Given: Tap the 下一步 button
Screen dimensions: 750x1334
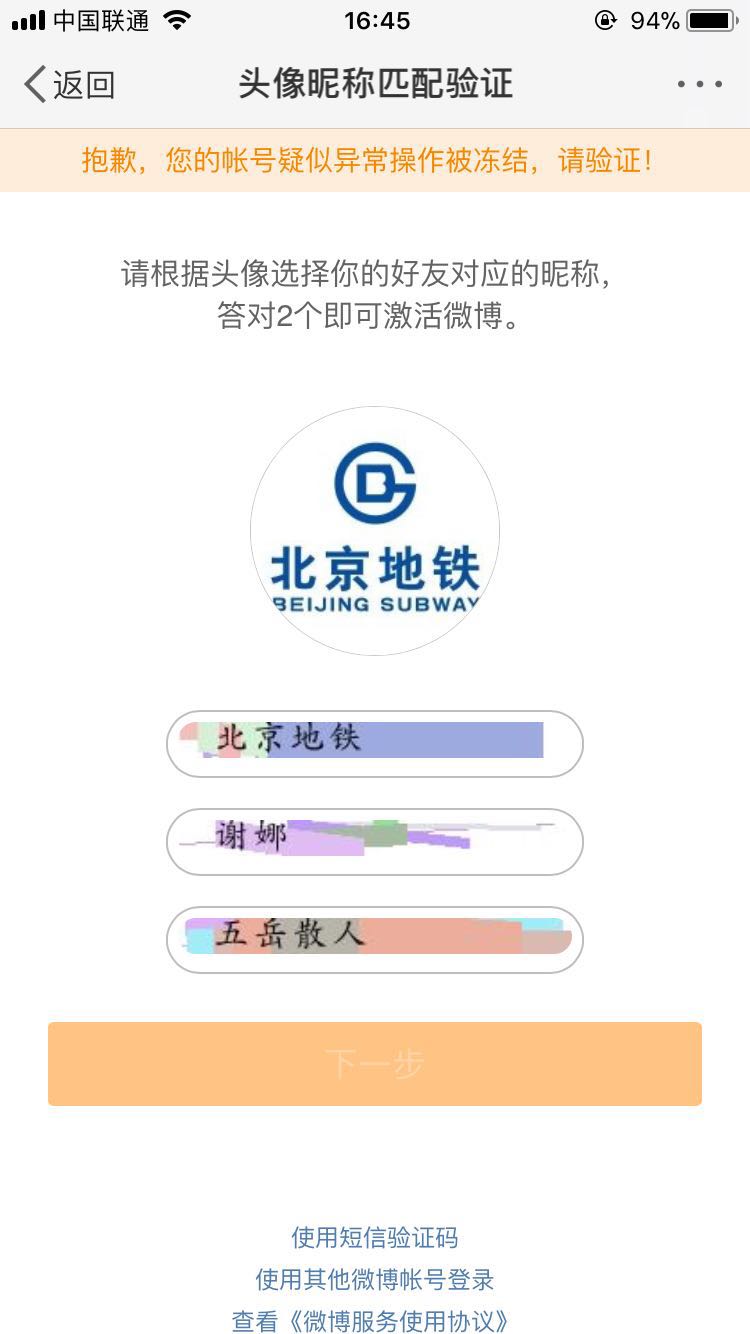Looking at the screenshot, I should coord(374,1063).
